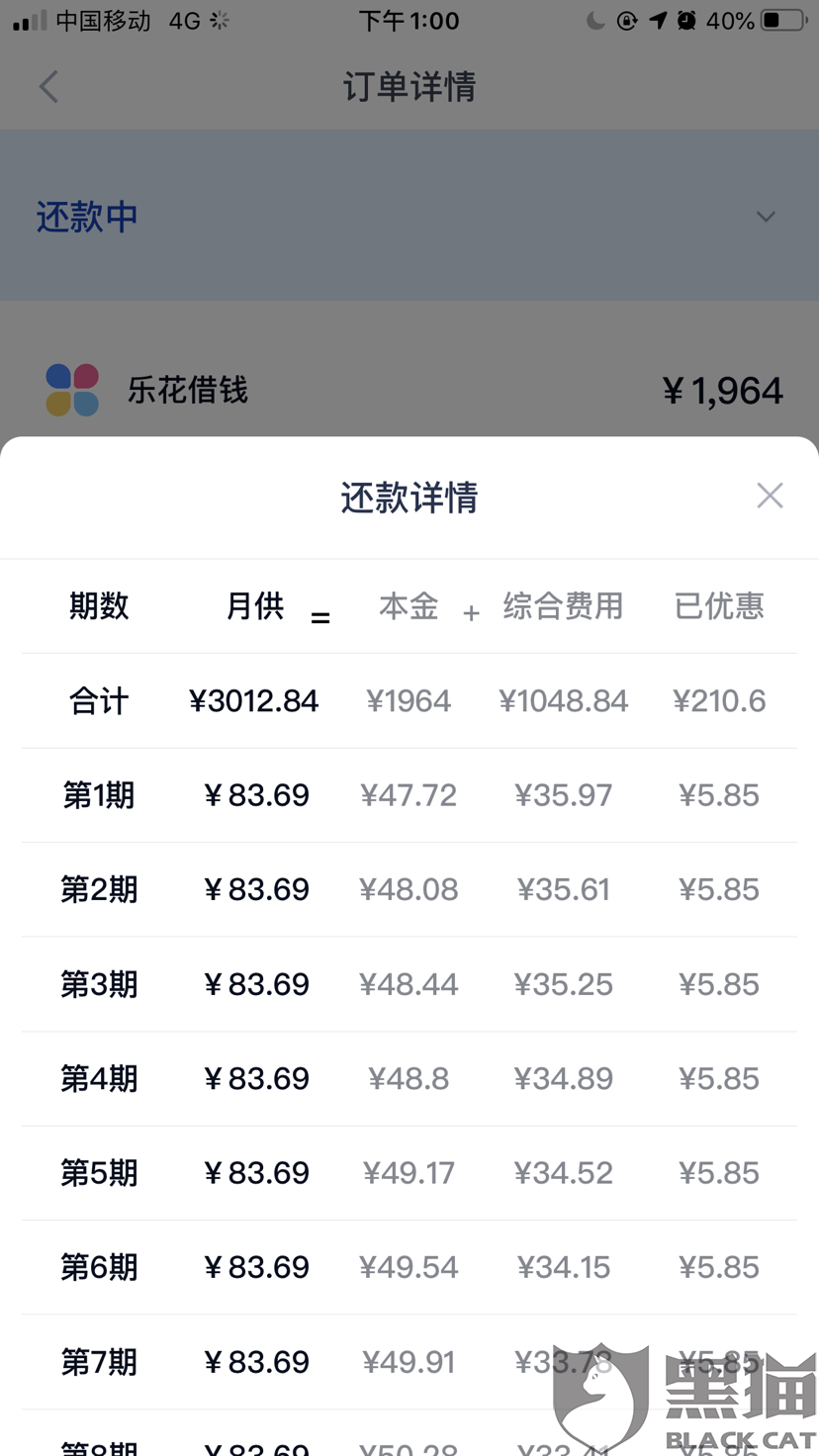
Task: Expand the 还款中 status chevron
Action: pos(766,217)
